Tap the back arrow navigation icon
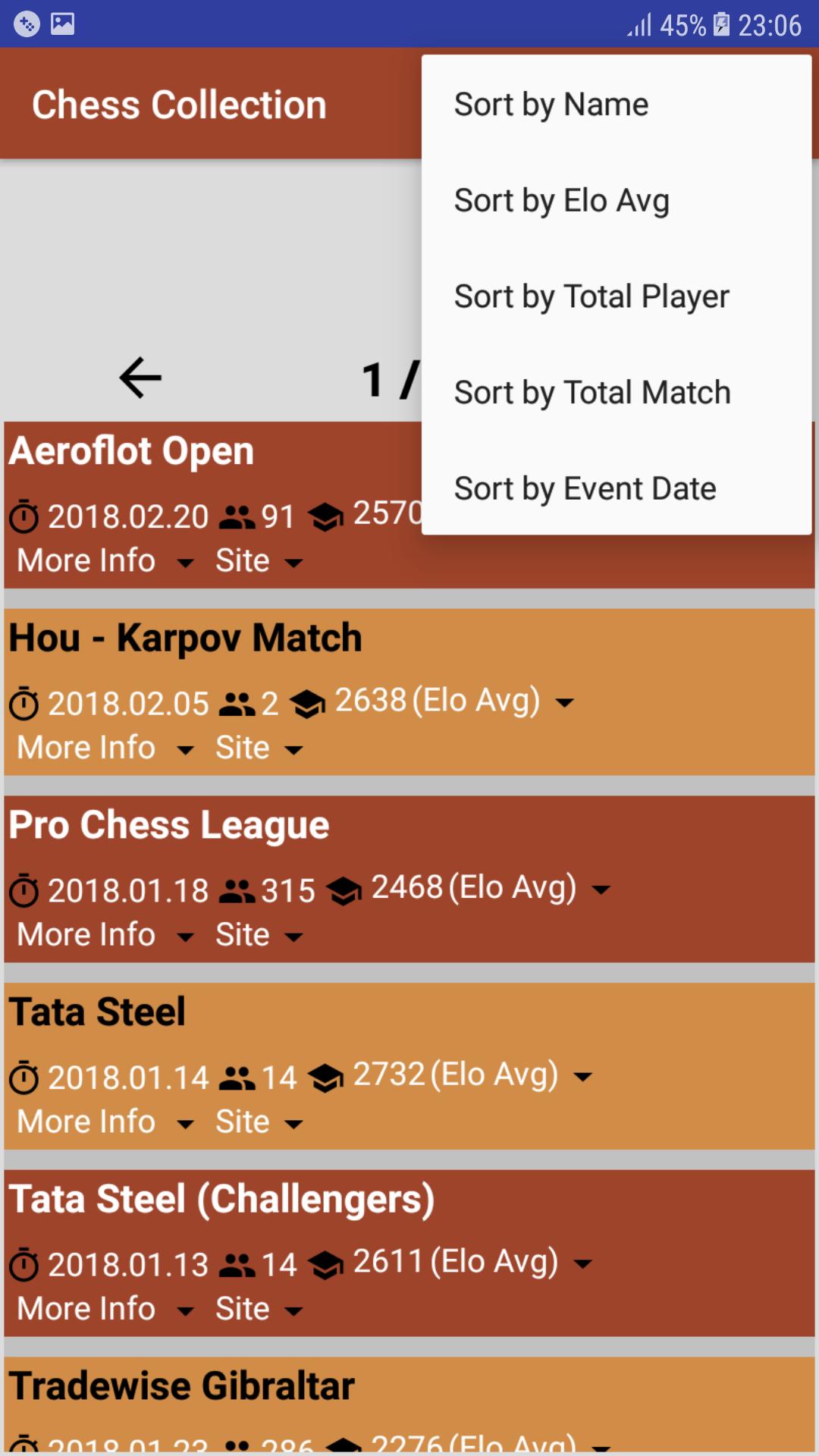Image resolution: width=819 pixels, height=1456 pixels. coord(139,377)
